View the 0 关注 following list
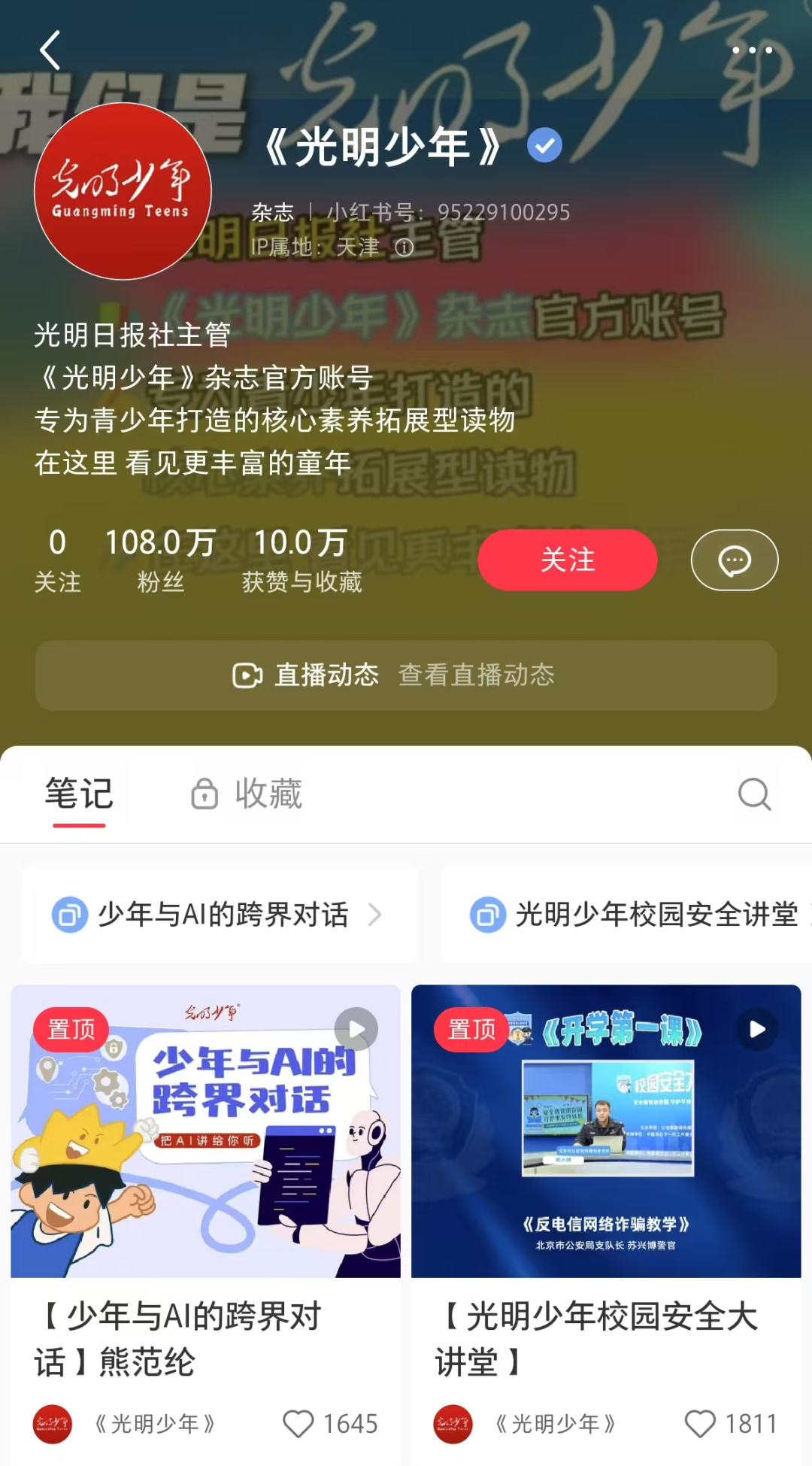The image size is (812, 1466). click(57, 560)
